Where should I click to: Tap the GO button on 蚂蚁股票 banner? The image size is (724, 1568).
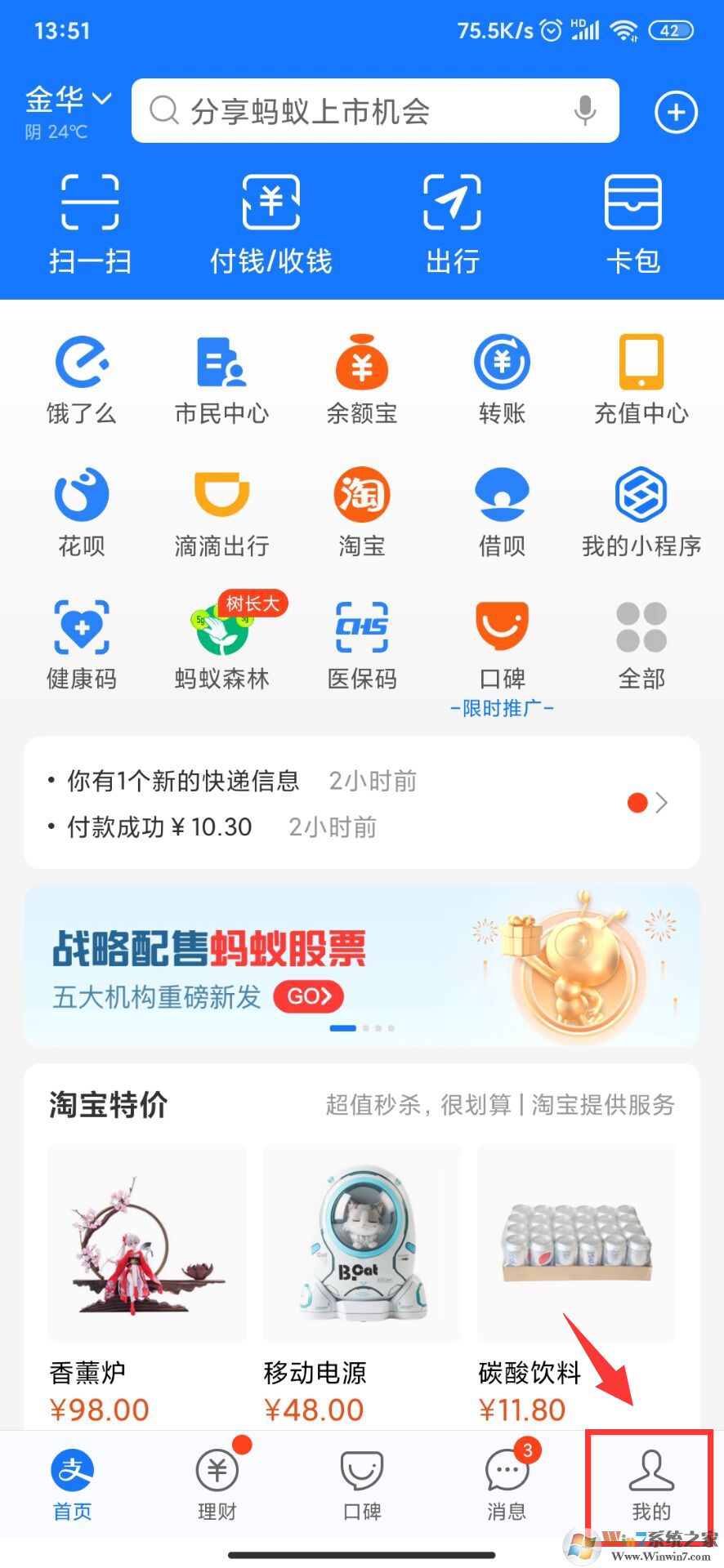click(308, 997)
